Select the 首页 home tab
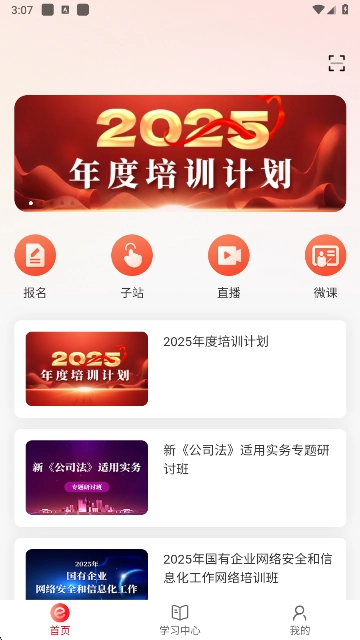 (60, 620)
